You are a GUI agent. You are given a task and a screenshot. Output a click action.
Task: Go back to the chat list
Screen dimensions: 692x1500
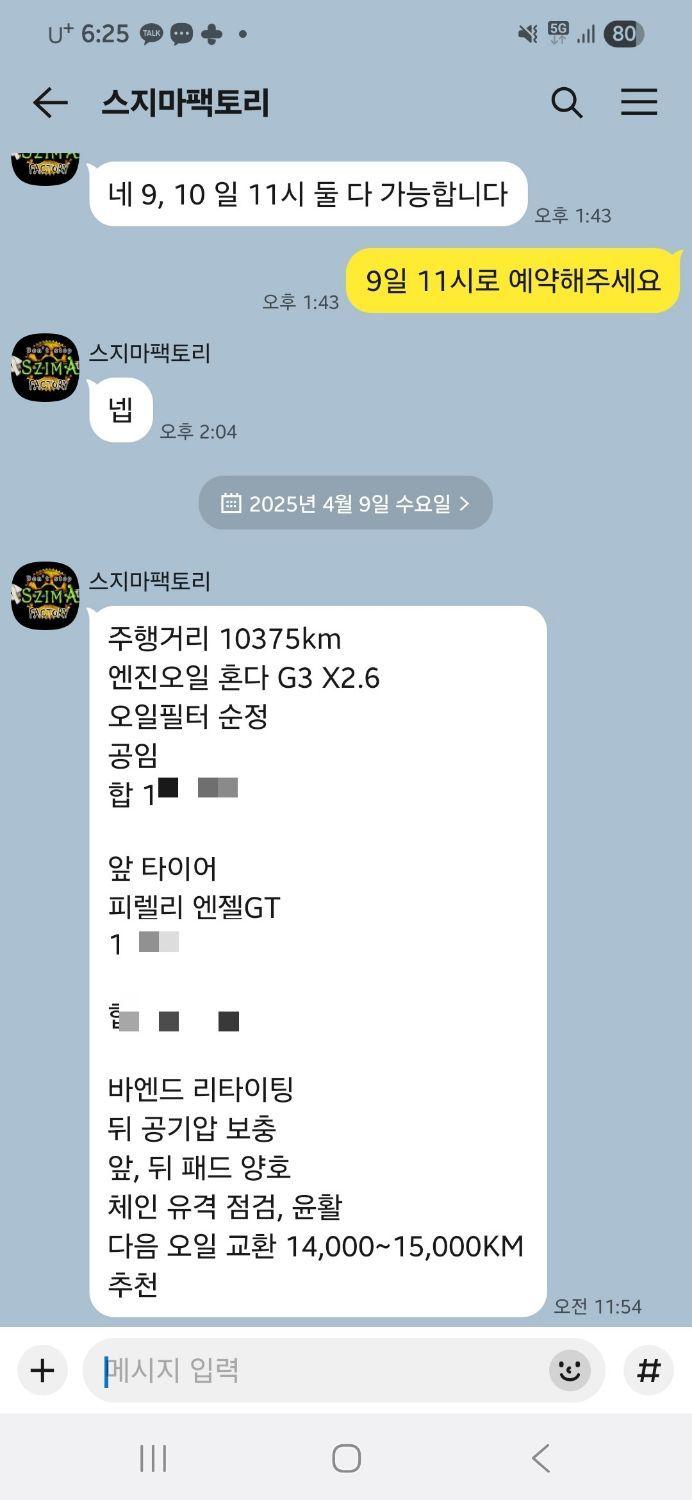point(49,102)
